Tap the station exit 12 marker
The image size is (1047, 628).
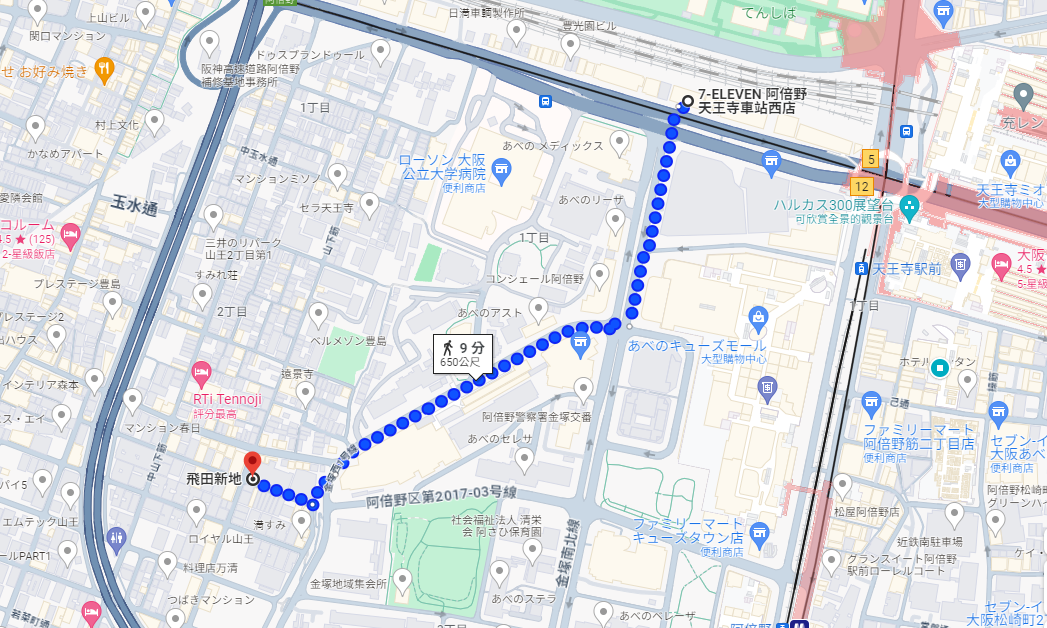click(861, 187)
